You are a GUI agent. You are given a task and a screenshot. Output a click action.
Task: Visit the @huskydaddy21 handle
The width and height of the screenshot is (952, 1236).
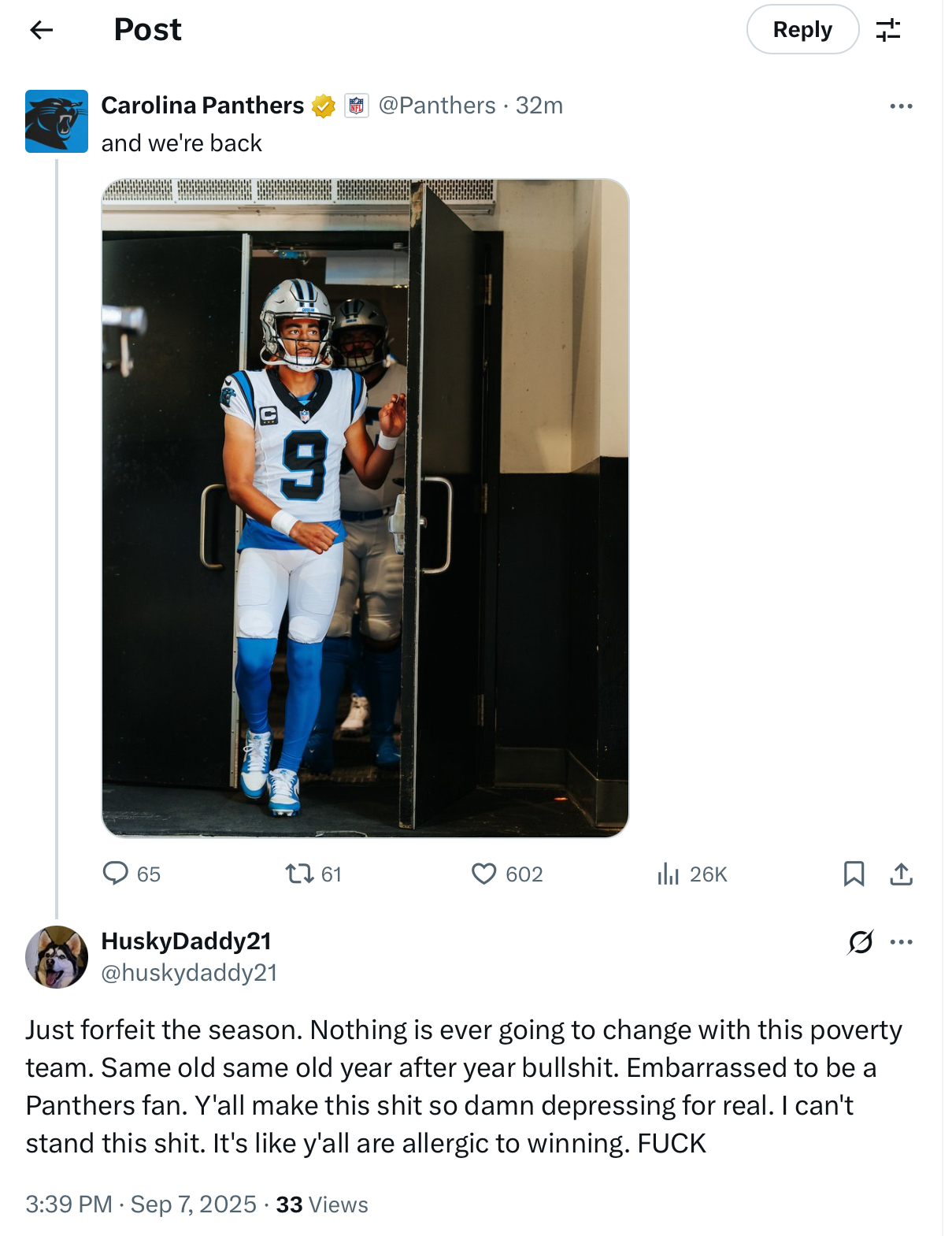(x=189, y=973)
